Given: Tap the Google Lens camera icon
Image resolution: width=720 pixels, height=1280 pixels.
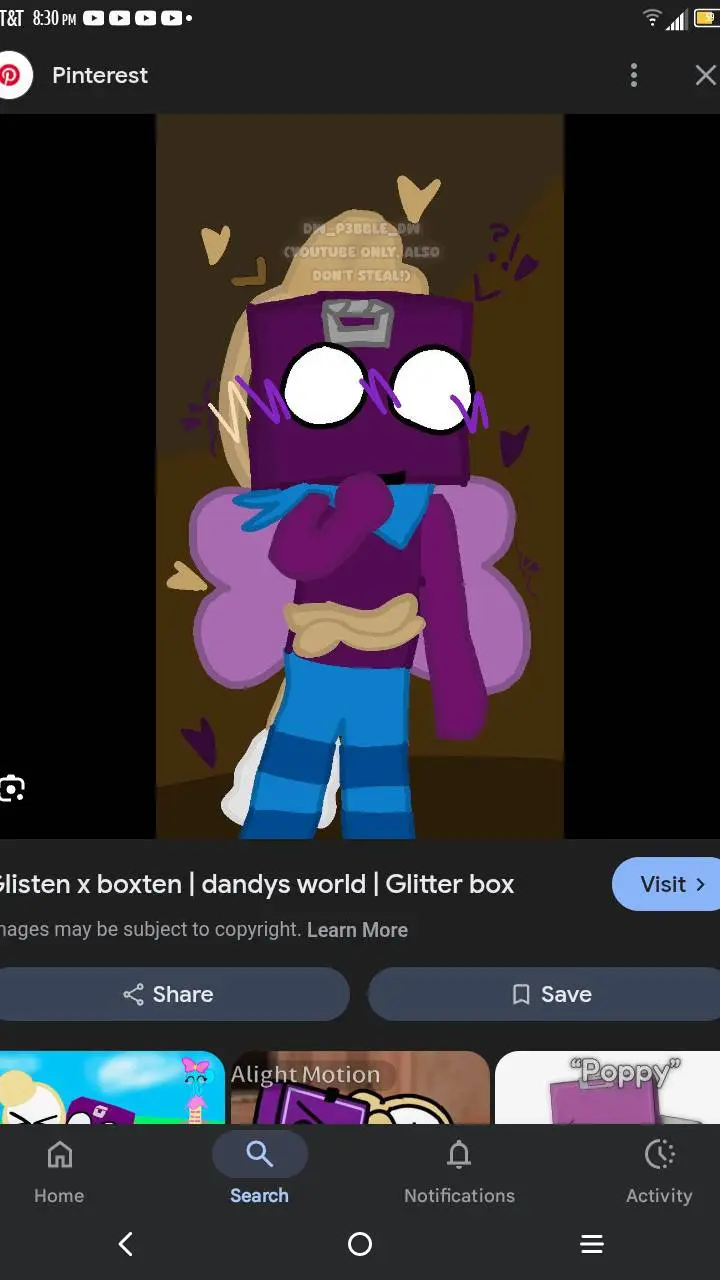Looking at the screenshot, I should click(x=11, y=788).
